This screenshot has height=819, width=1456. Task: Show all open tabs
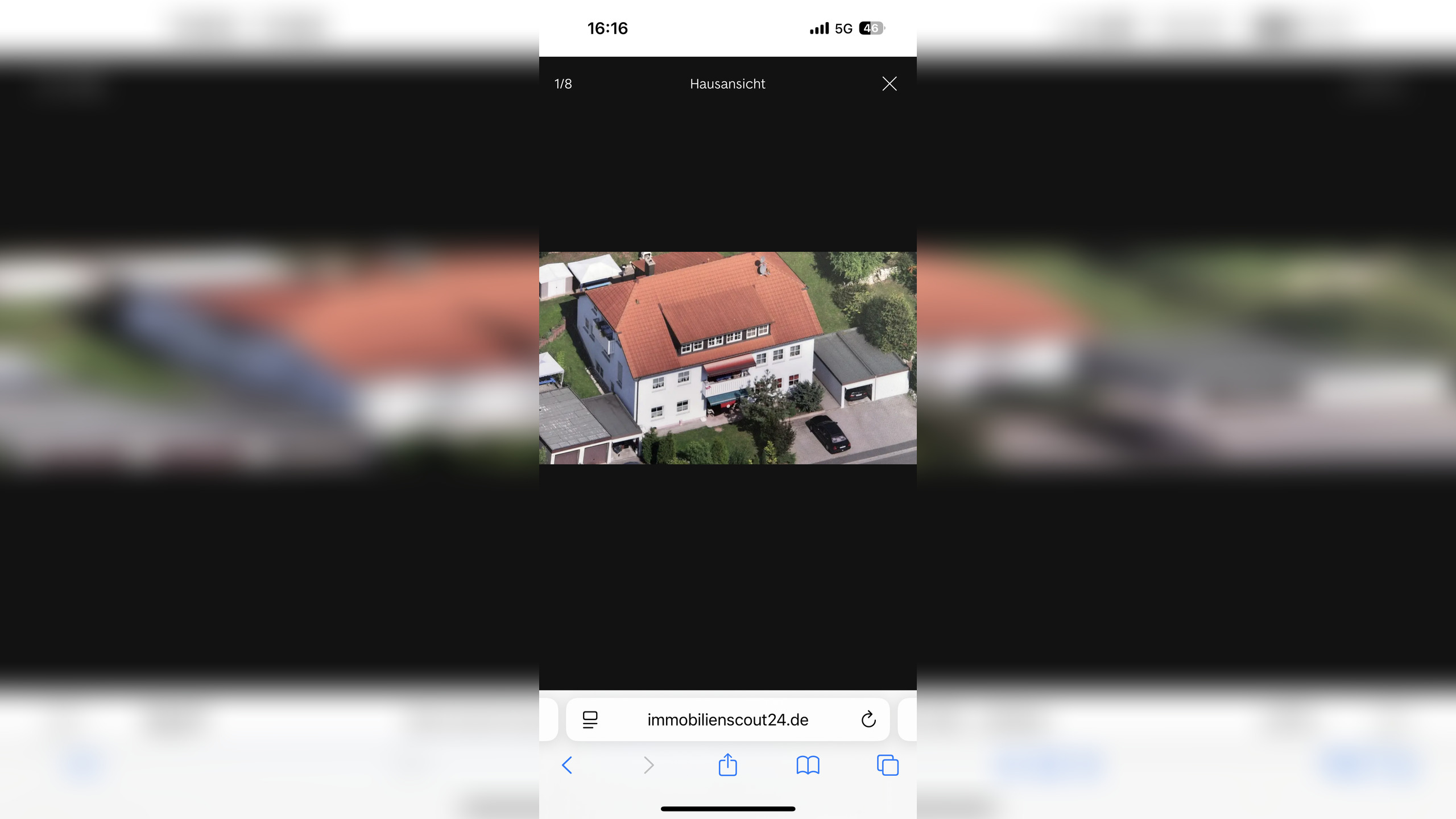(887, 765)
